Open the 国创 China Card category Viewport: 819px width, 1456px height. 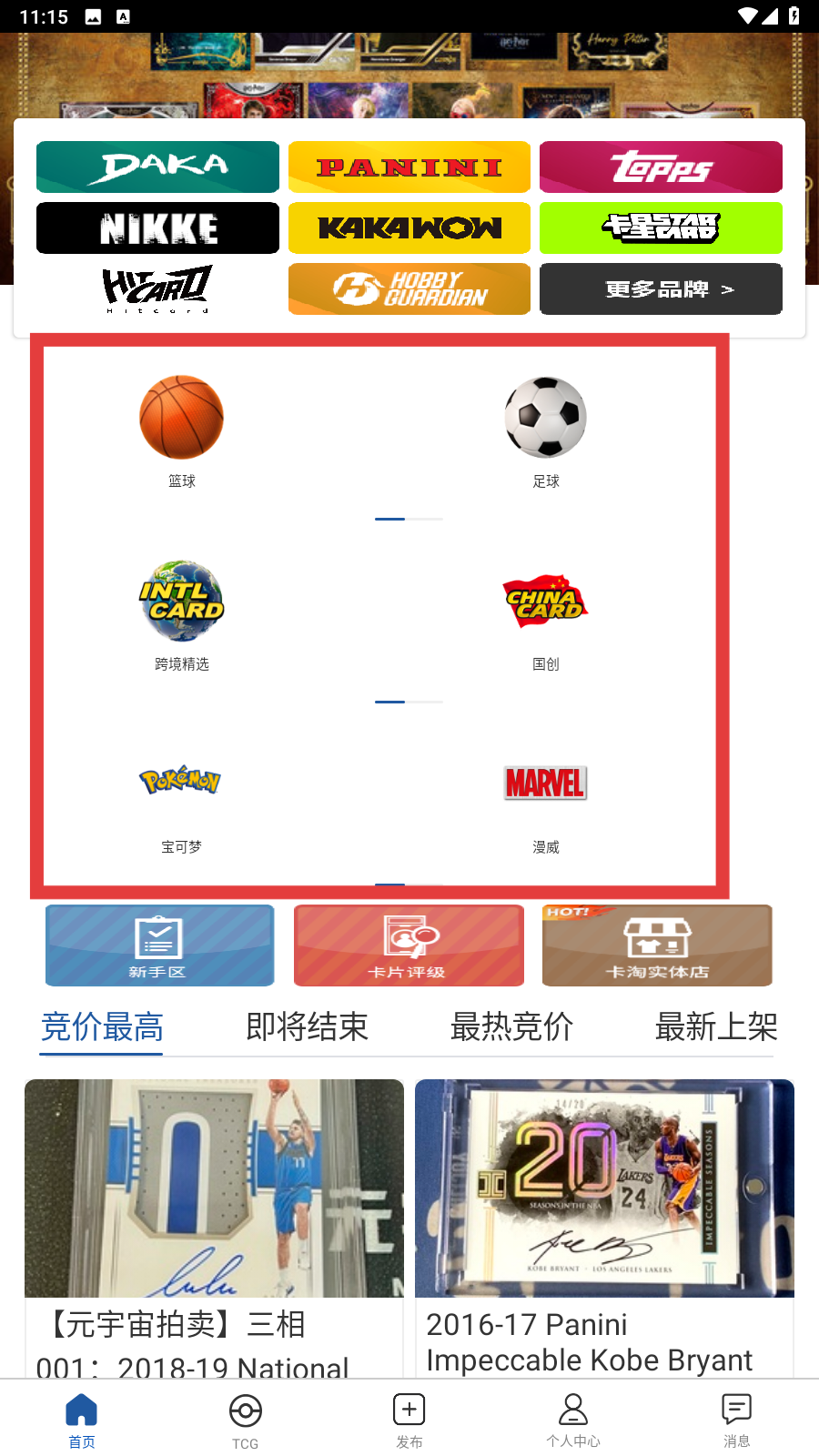(545, 613)
